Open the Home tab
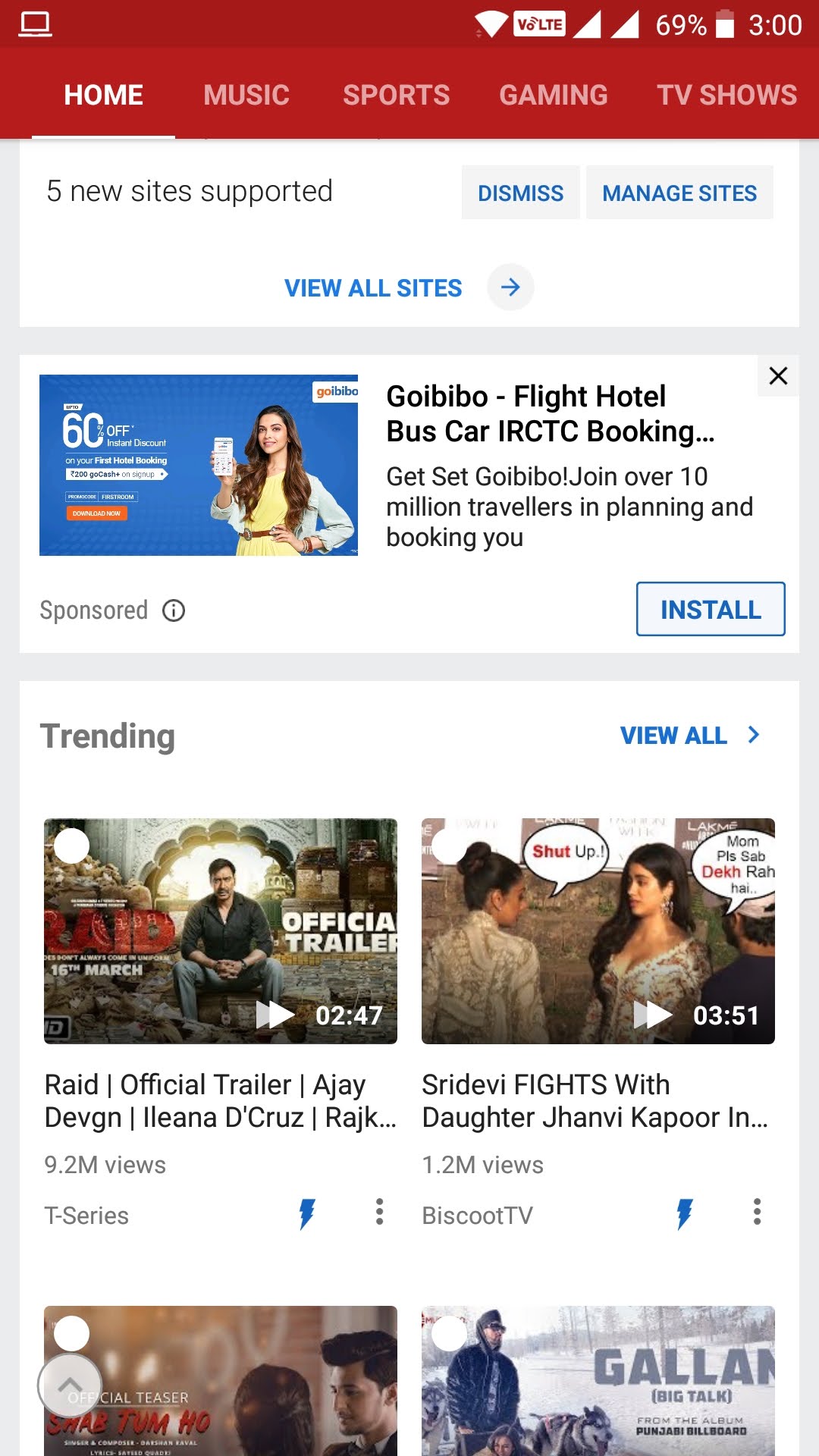This screenshot has width=819, height=1456. (x=104, y=95)
